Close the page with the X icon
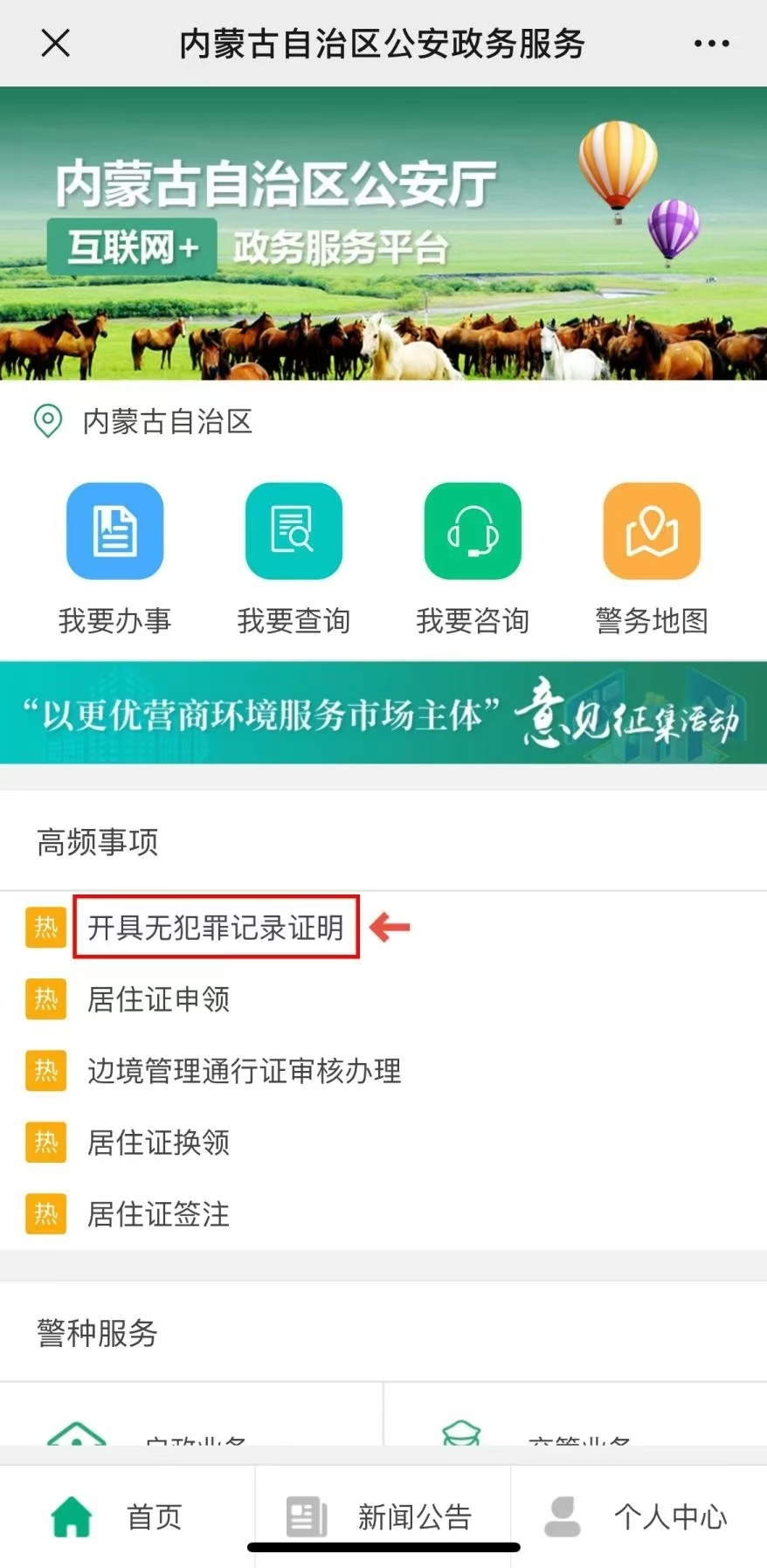767x1568 pixels. 55,43
